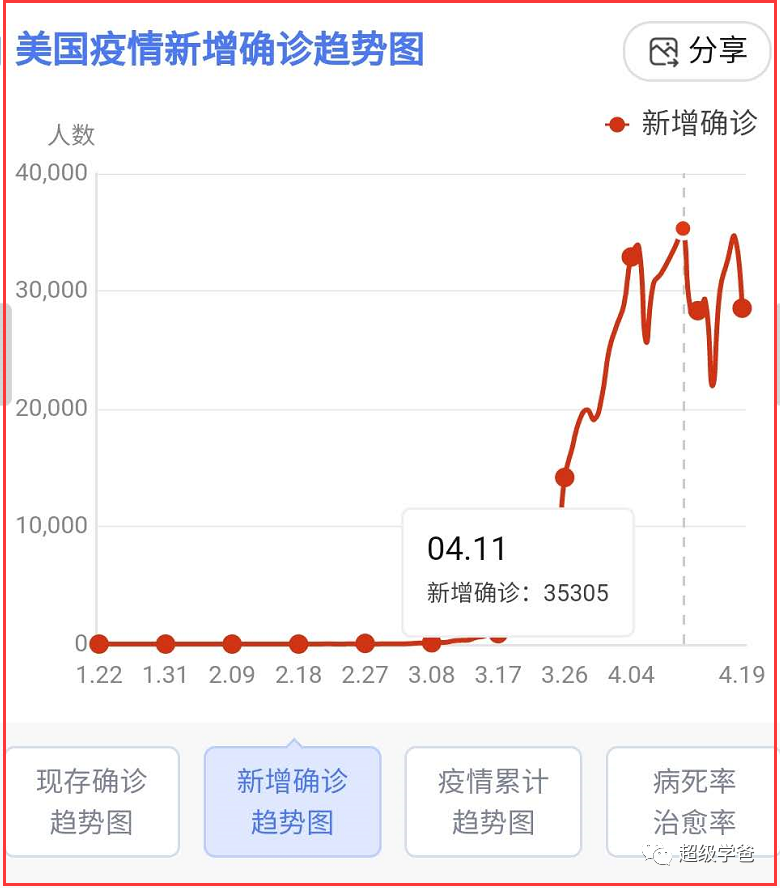Share the US epidemic trend chart
The height and width of the screenshot is (888, 780).
[697, 52]
